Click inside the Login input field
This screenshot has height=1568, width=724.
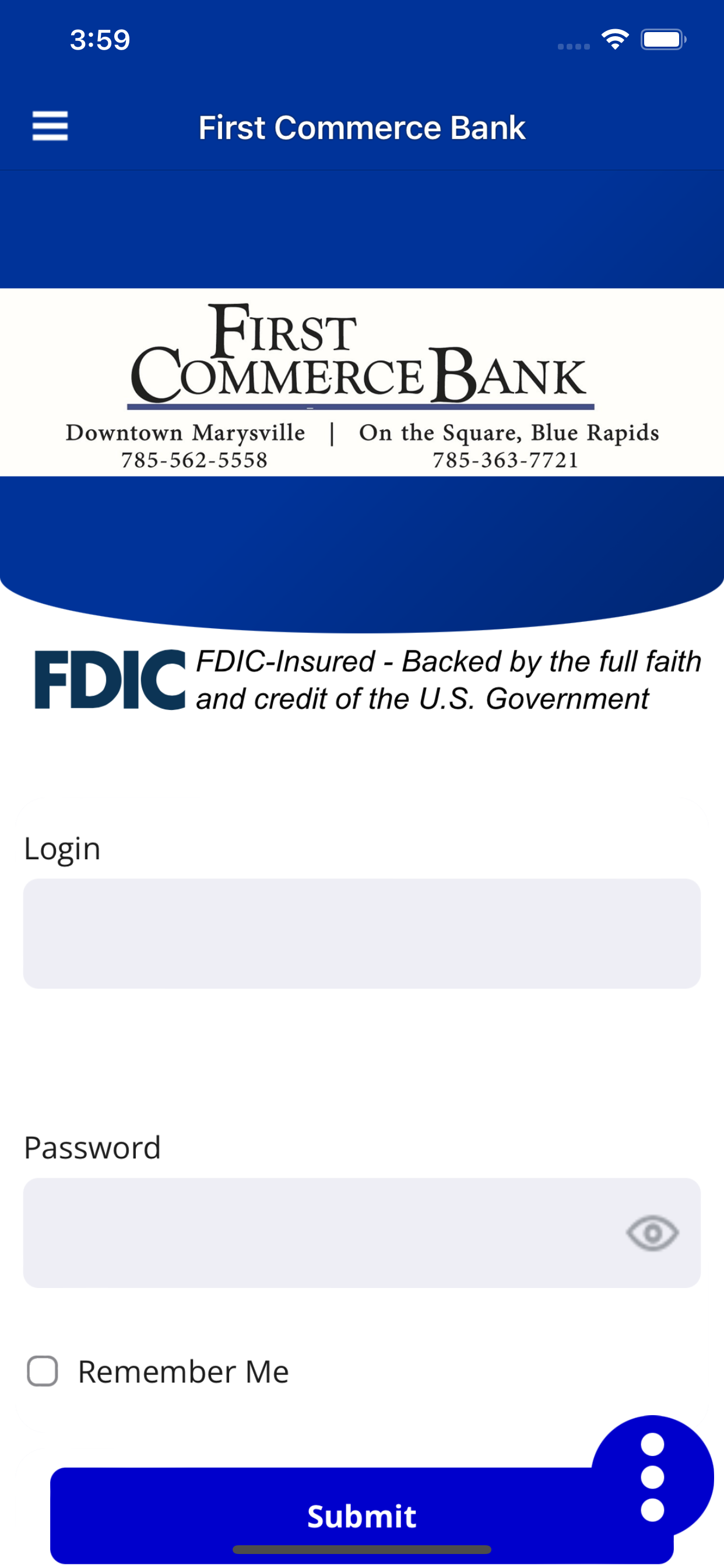point(361,933)
